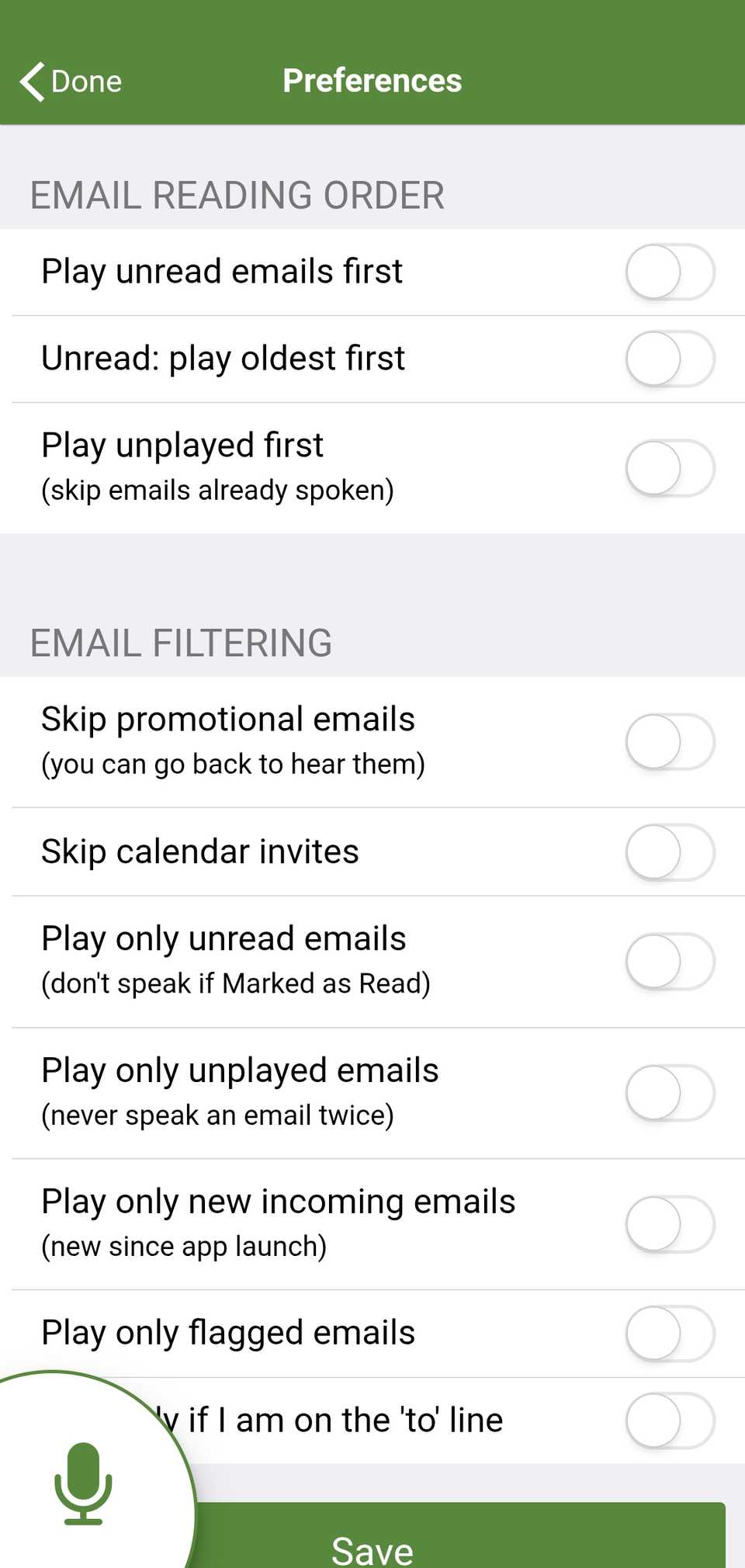This screenshot has width=745, height=1568.
Task: Enable Play only unplayed emails
Action: tap(669, 1093)
